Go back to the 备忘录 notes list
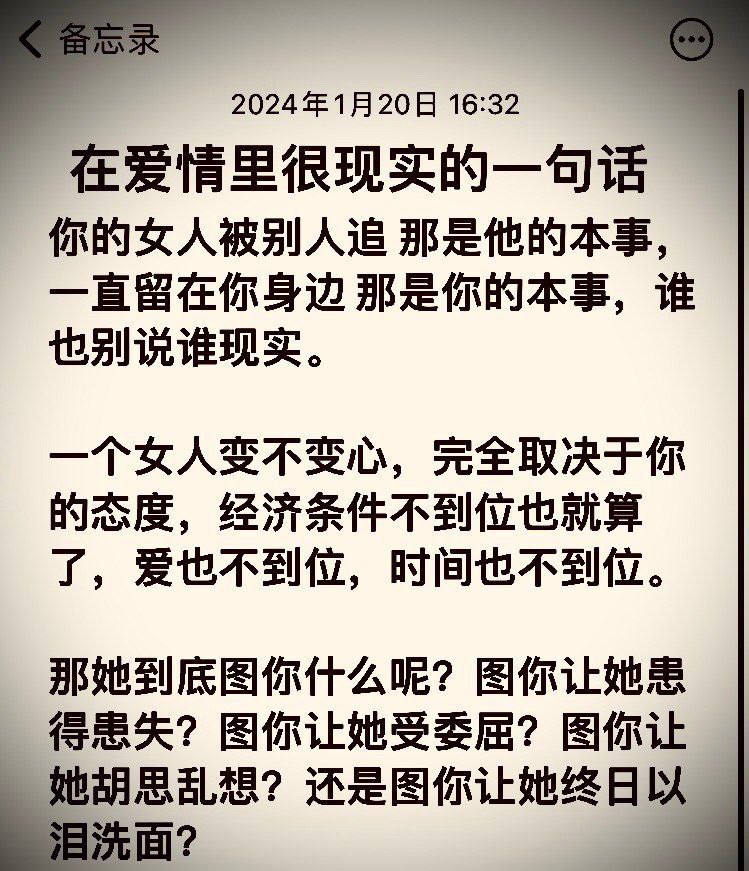The width and height of the screenshot is (749, 871). 90,40
